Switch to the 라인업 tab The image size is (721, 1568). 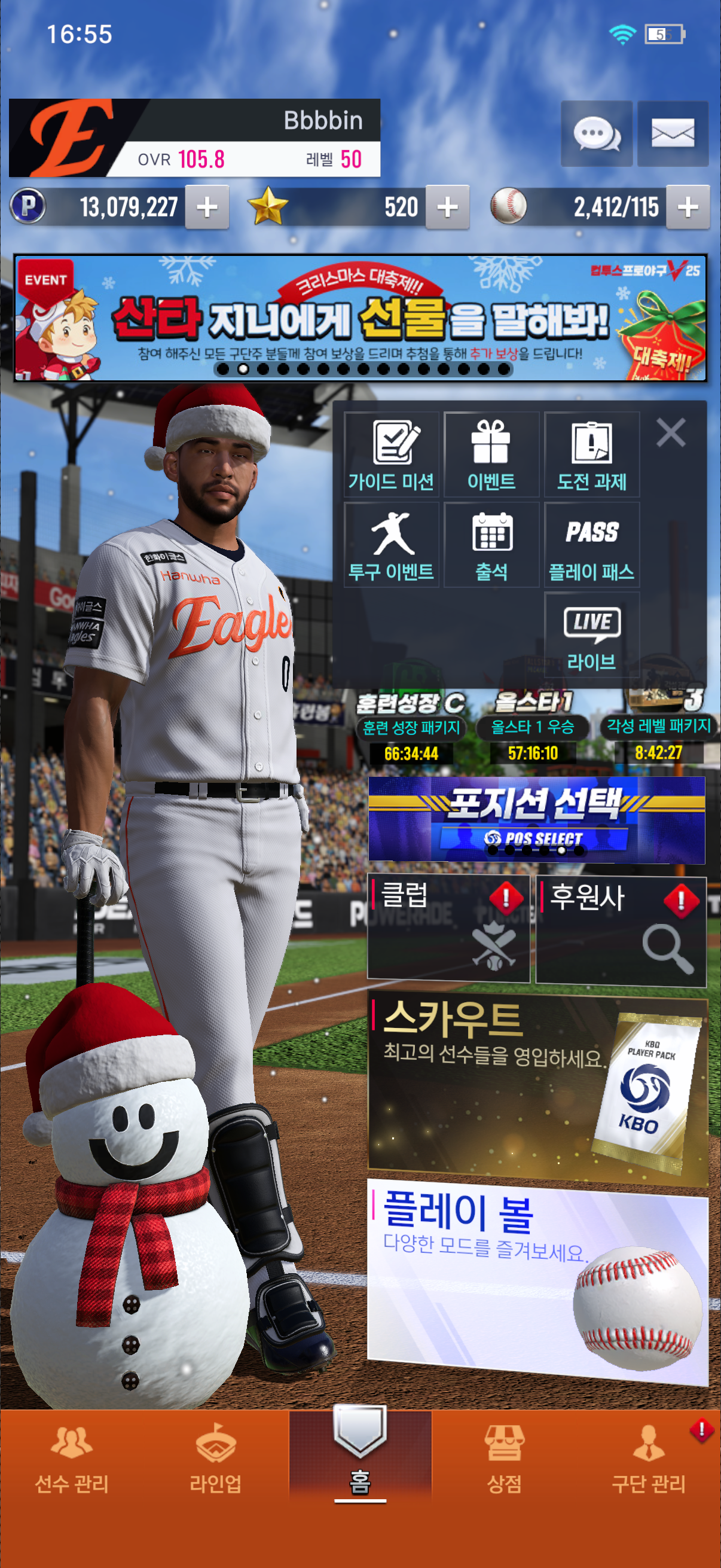tap(215, 1461)
